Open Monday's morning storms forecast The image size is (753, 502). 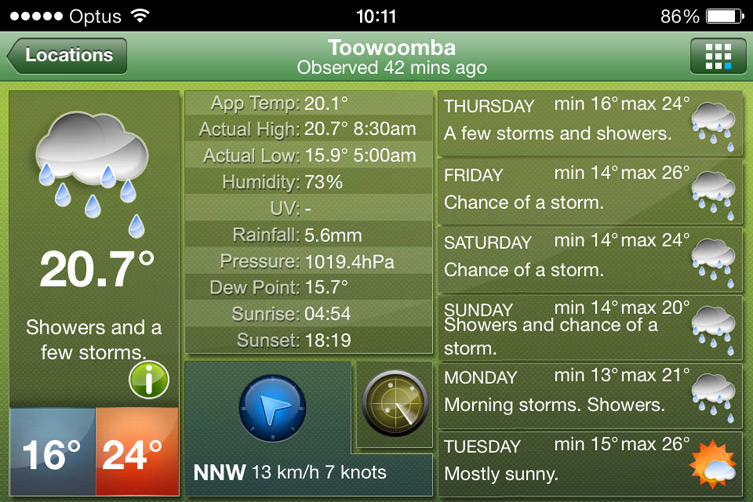pyautogui.click(x=591, y=393)
